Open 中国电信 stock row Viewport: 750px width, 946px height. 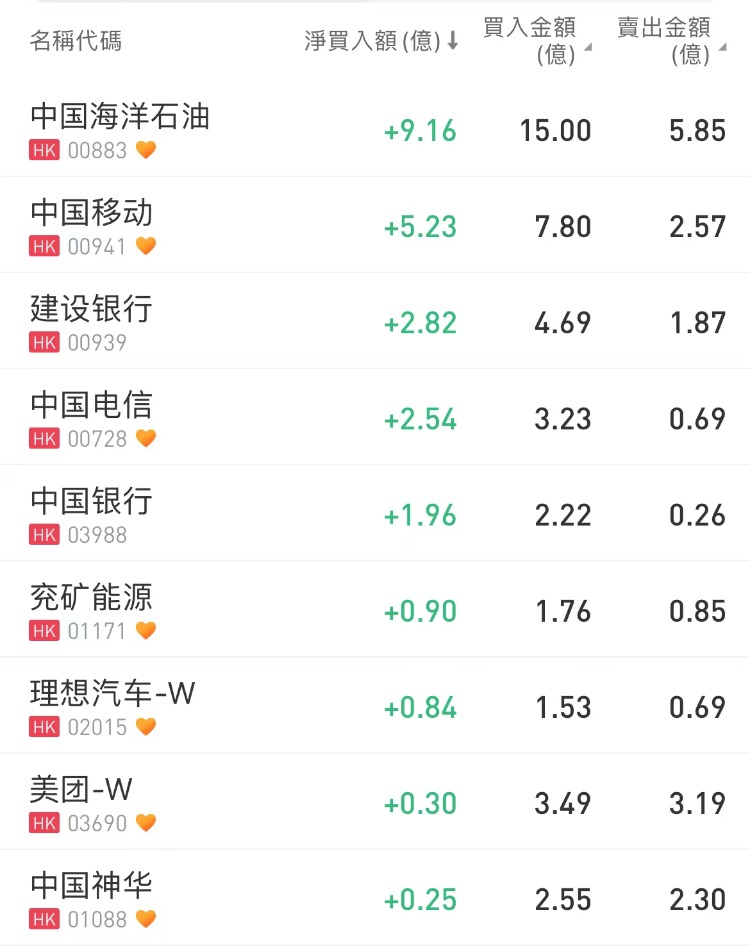(x=92, y=405)
